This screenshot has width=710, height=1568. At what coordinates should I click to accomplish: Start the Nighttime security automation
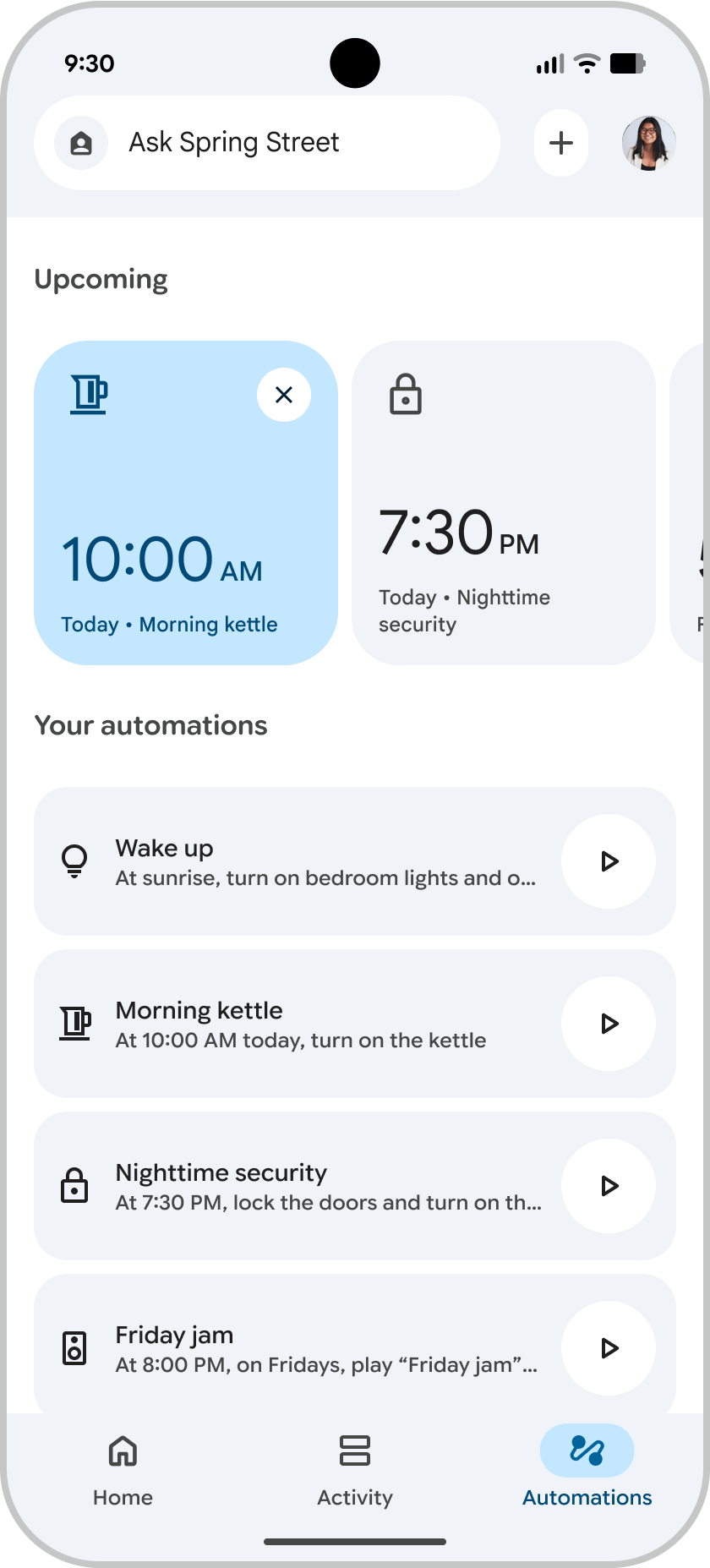(609, 1186)
